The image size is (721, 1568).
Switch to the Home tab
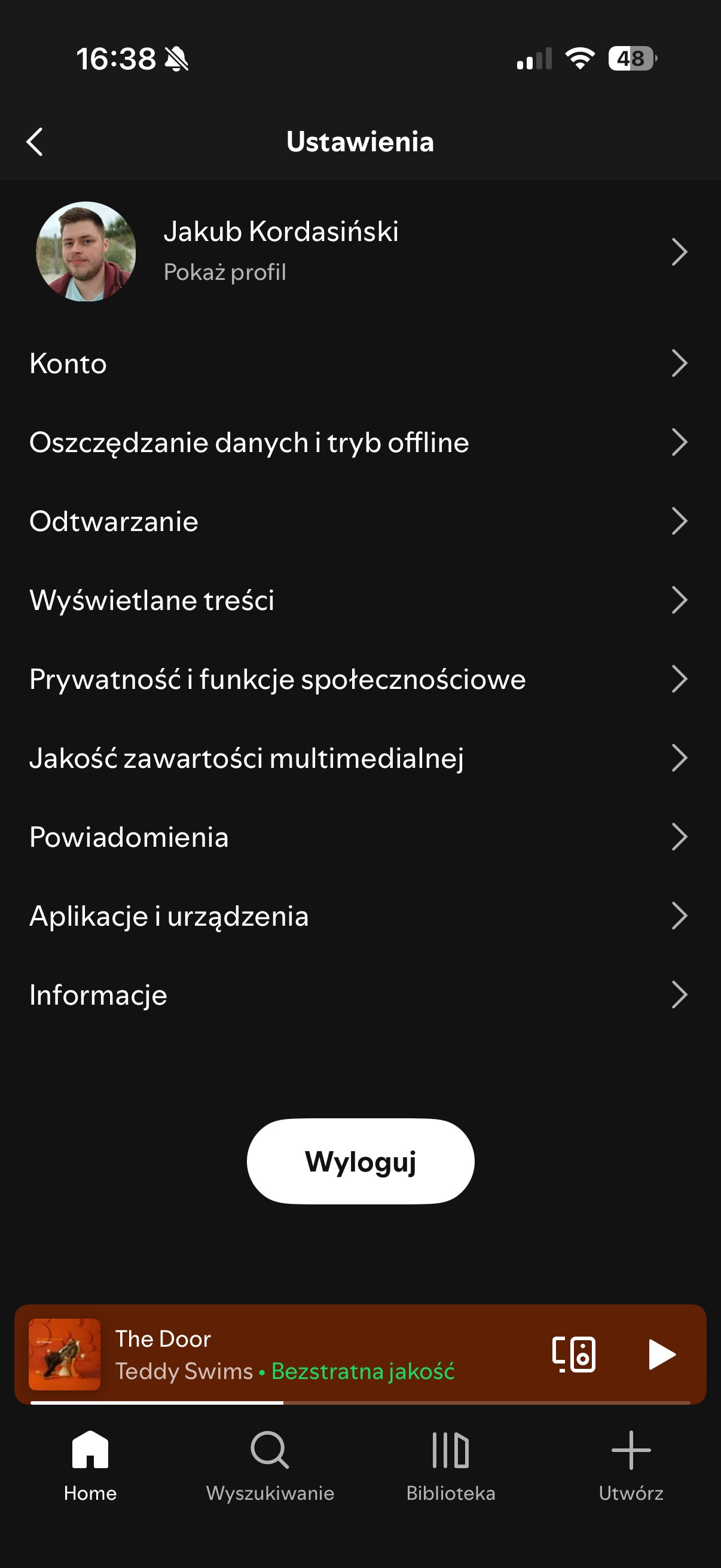click(90, 1466)
